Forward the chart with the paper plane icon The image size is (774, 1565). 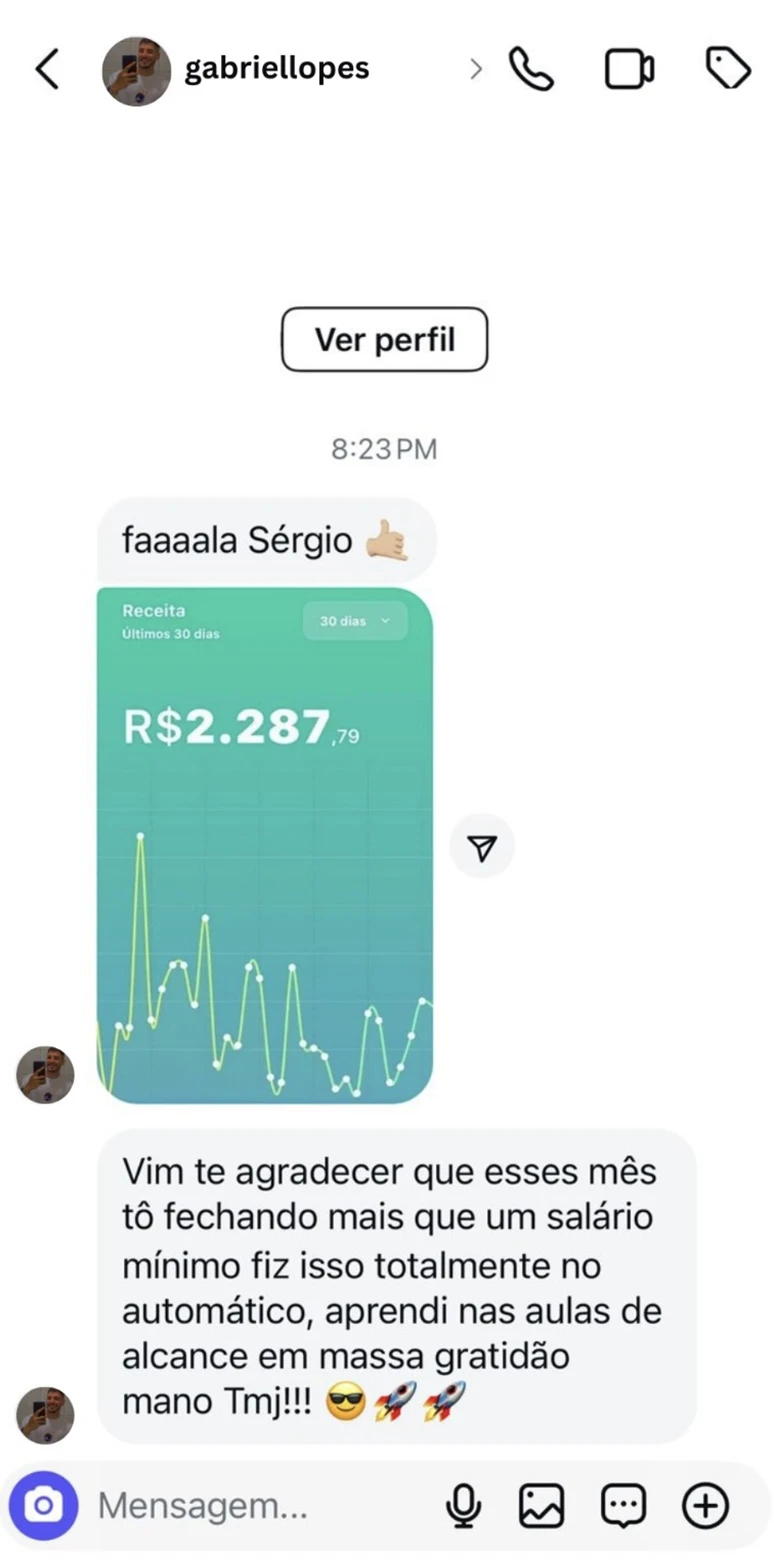(482, 845)
